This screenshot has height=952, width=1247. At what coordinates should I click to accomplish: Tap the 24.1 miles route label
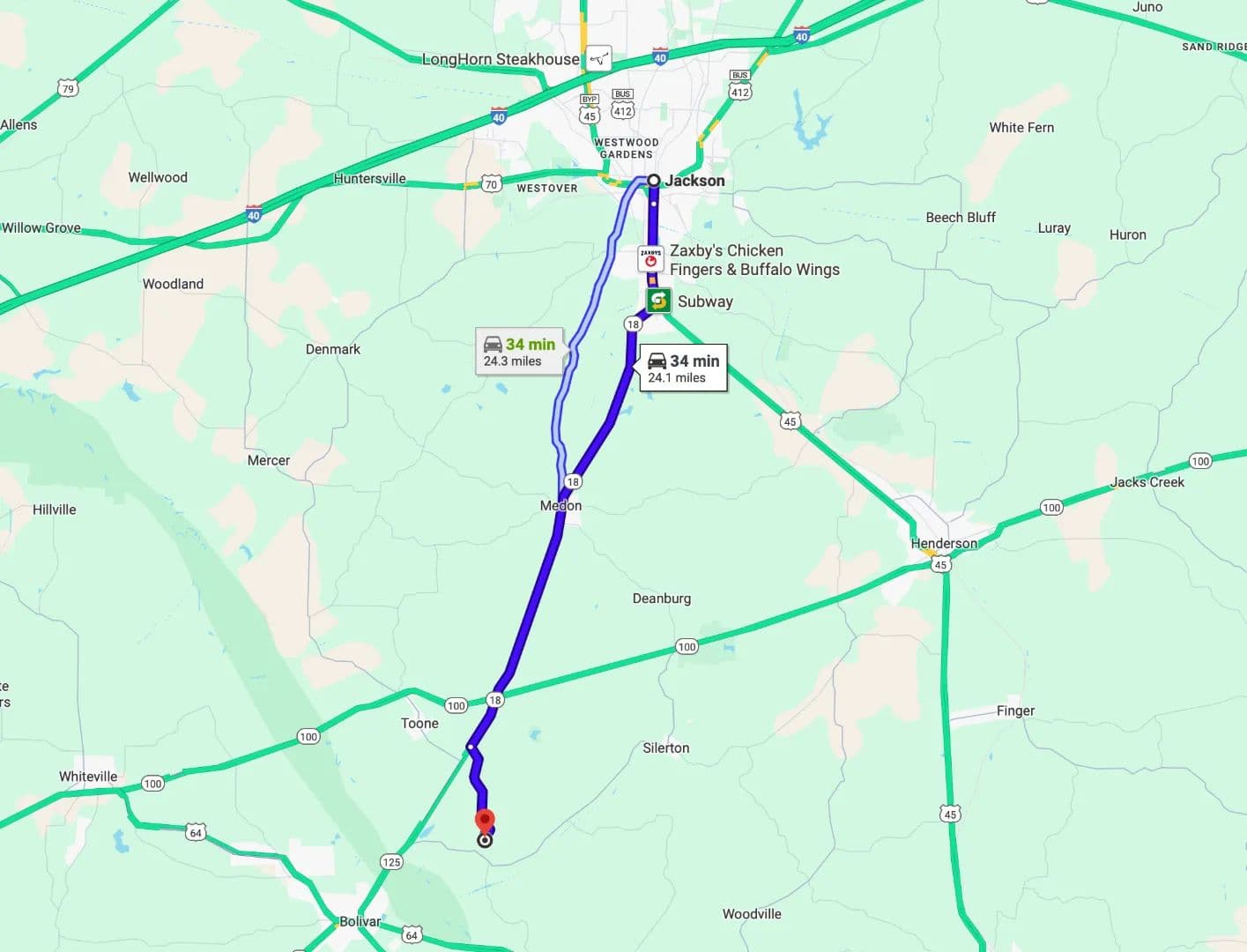click(x=684, y=368)
